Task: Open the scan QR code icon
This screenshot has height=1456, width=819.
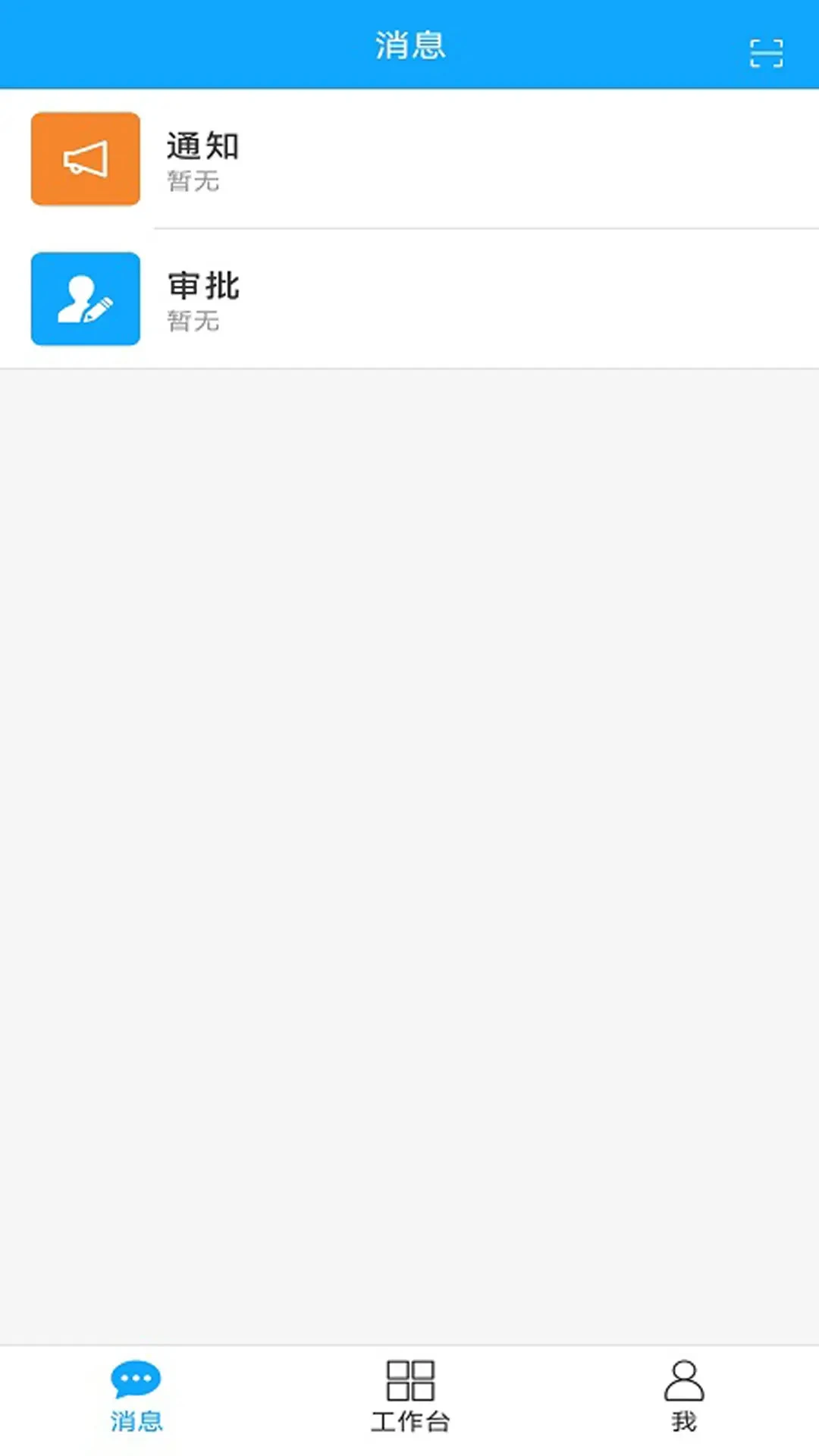Action: pyautogui.click(x=766, y=53)
